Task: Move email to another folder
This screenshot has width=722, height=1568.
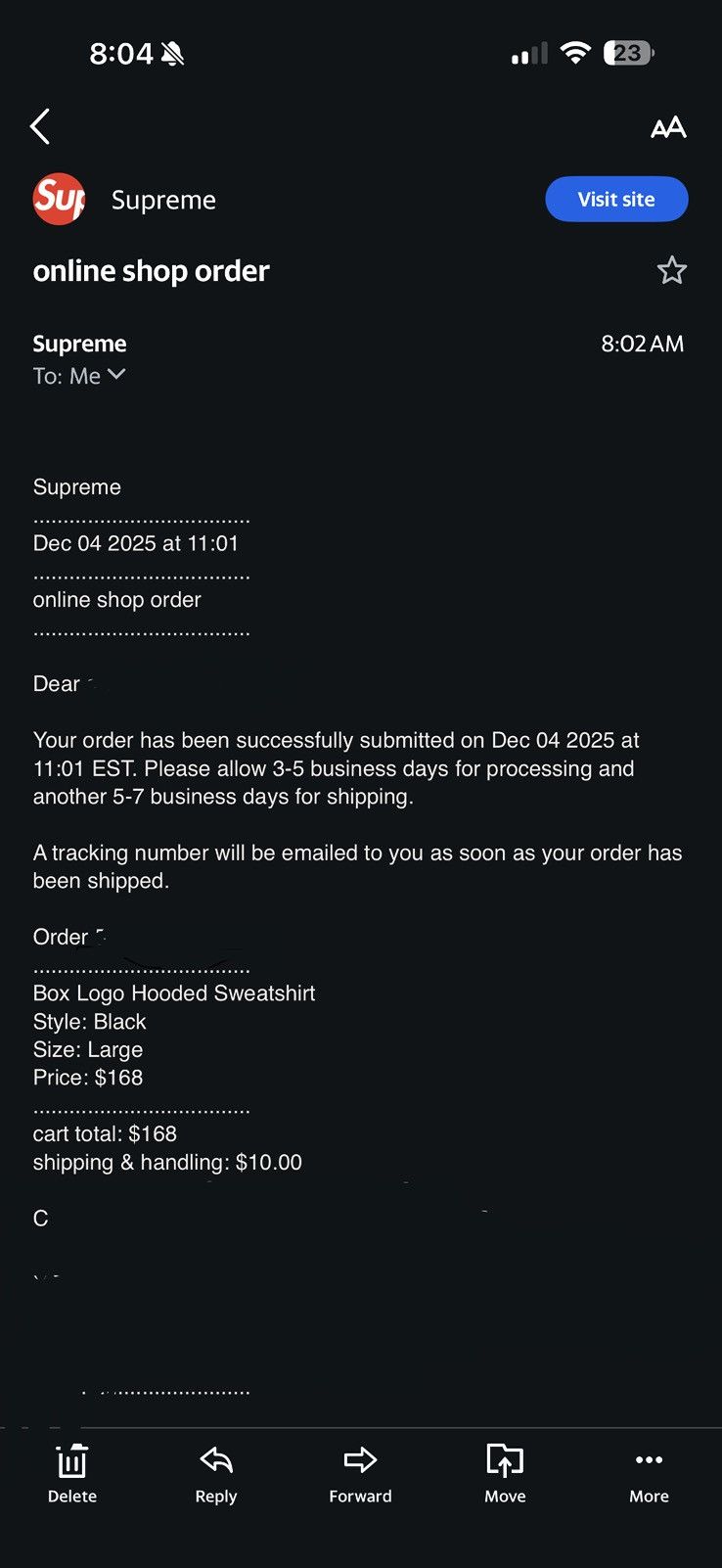Action: coord(505,1474)
